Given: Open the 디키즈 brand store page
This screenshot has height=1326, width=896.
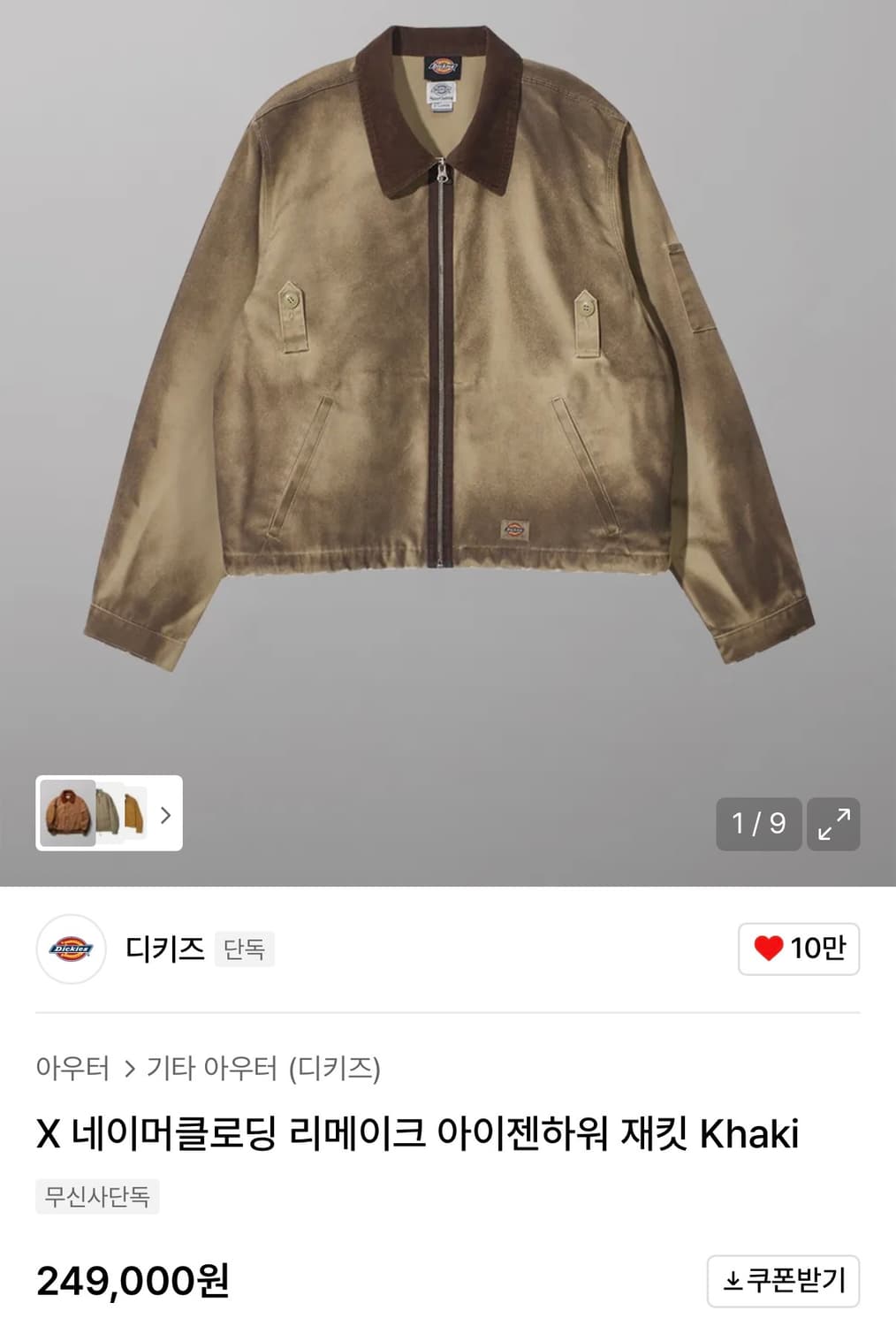Looking at the screenshot, I should [x=168, y=948].
